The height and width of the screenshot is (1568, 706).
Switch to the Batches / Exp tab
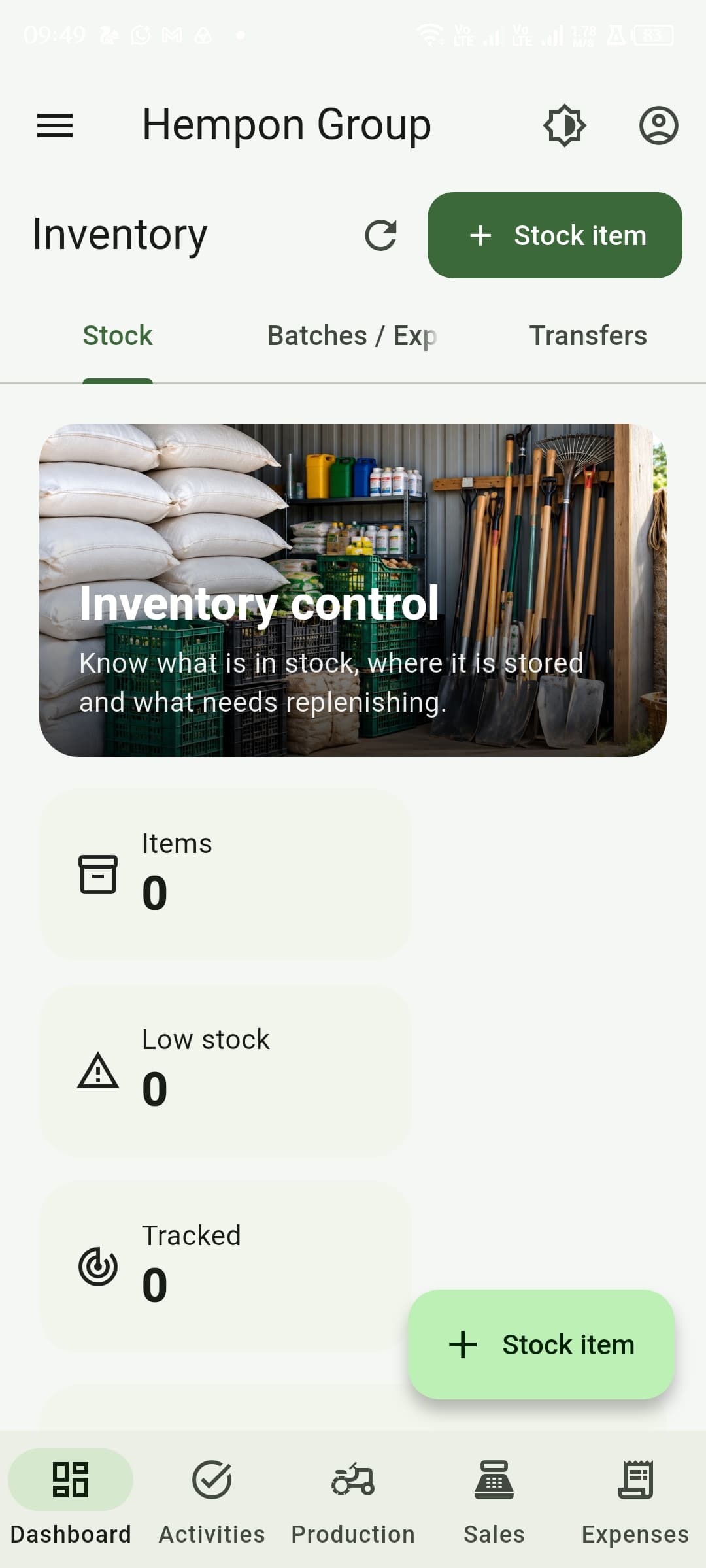(x=352, y=336)
